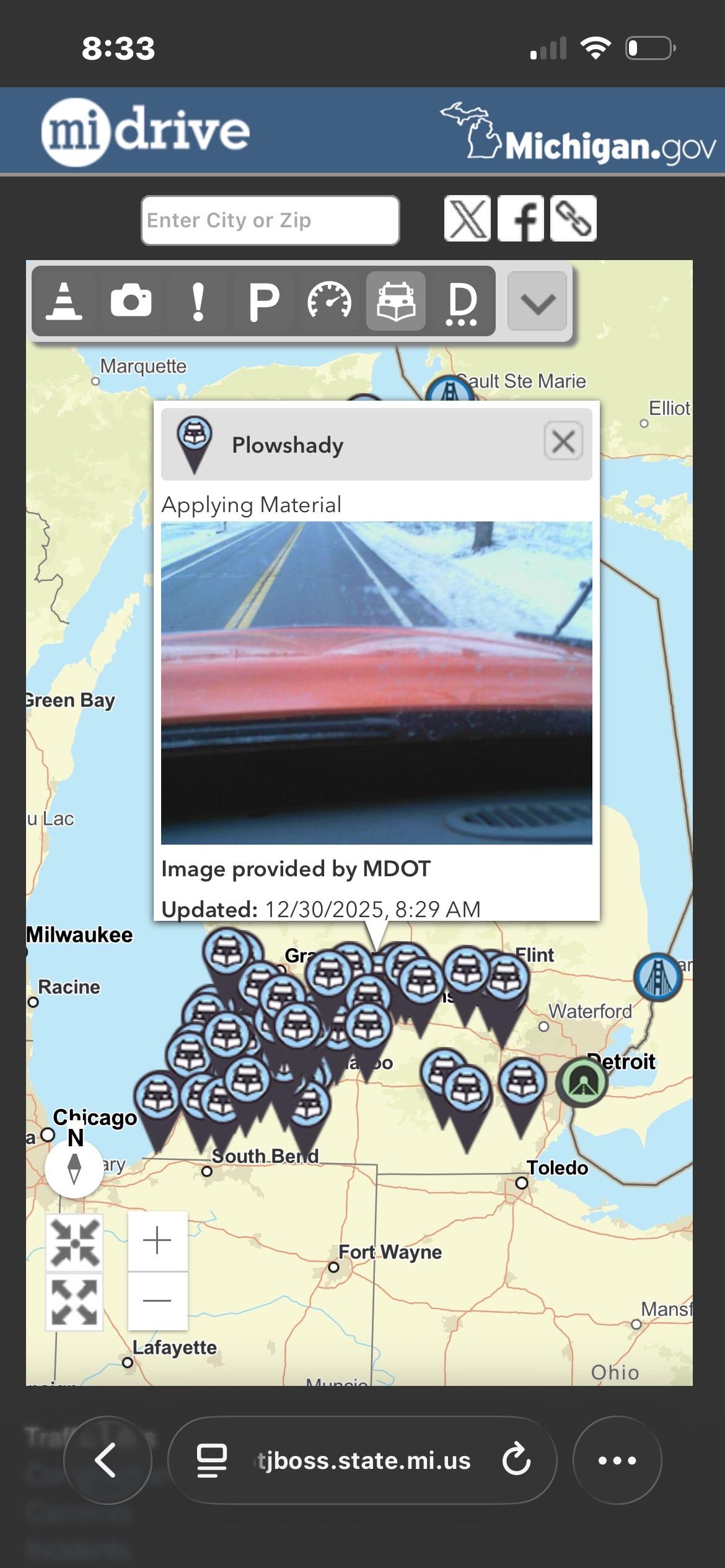The width and height of the screenshot is (725, 1568).
Task: Share the map on Facebook
Action: tap(521, 219)
